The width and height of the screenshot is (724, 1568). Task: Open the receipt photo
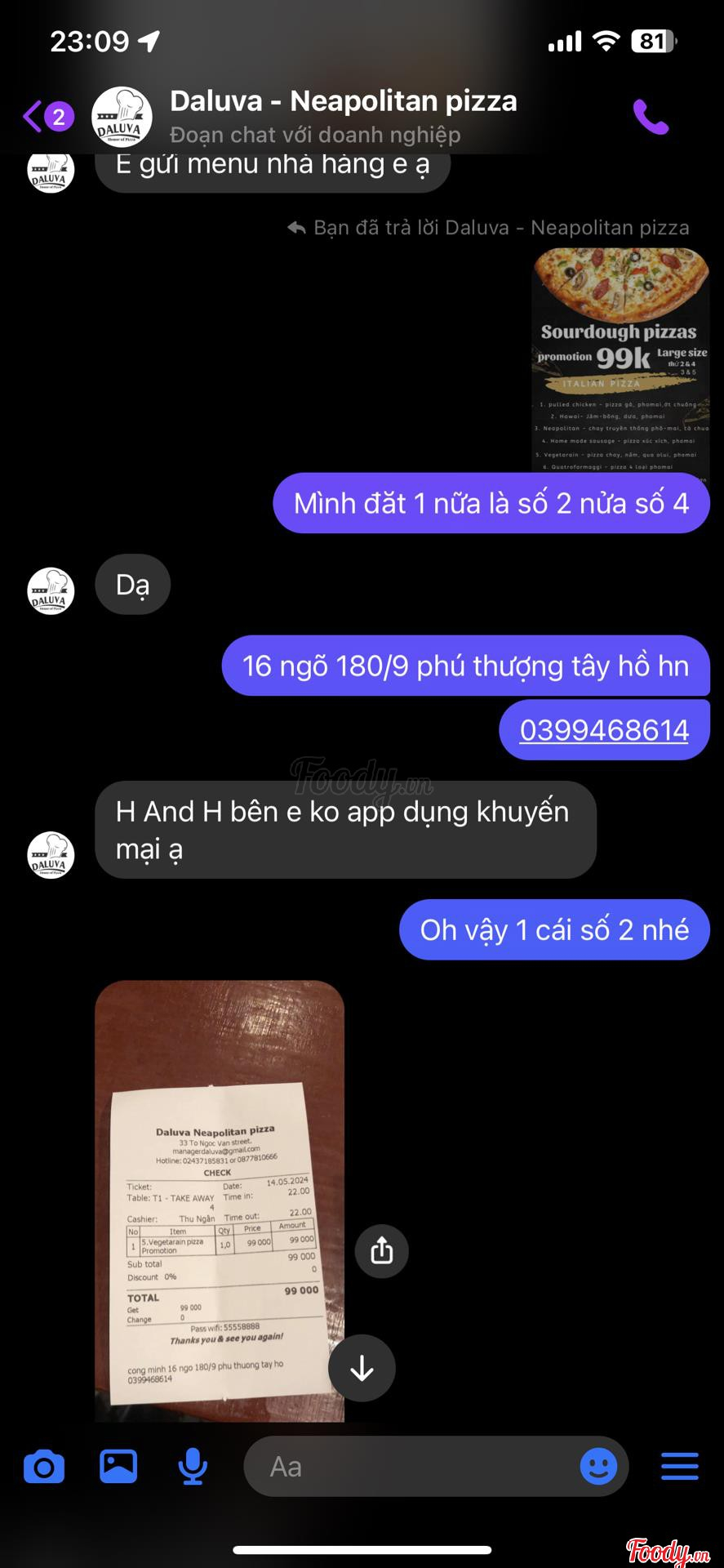pos(219,1200)
